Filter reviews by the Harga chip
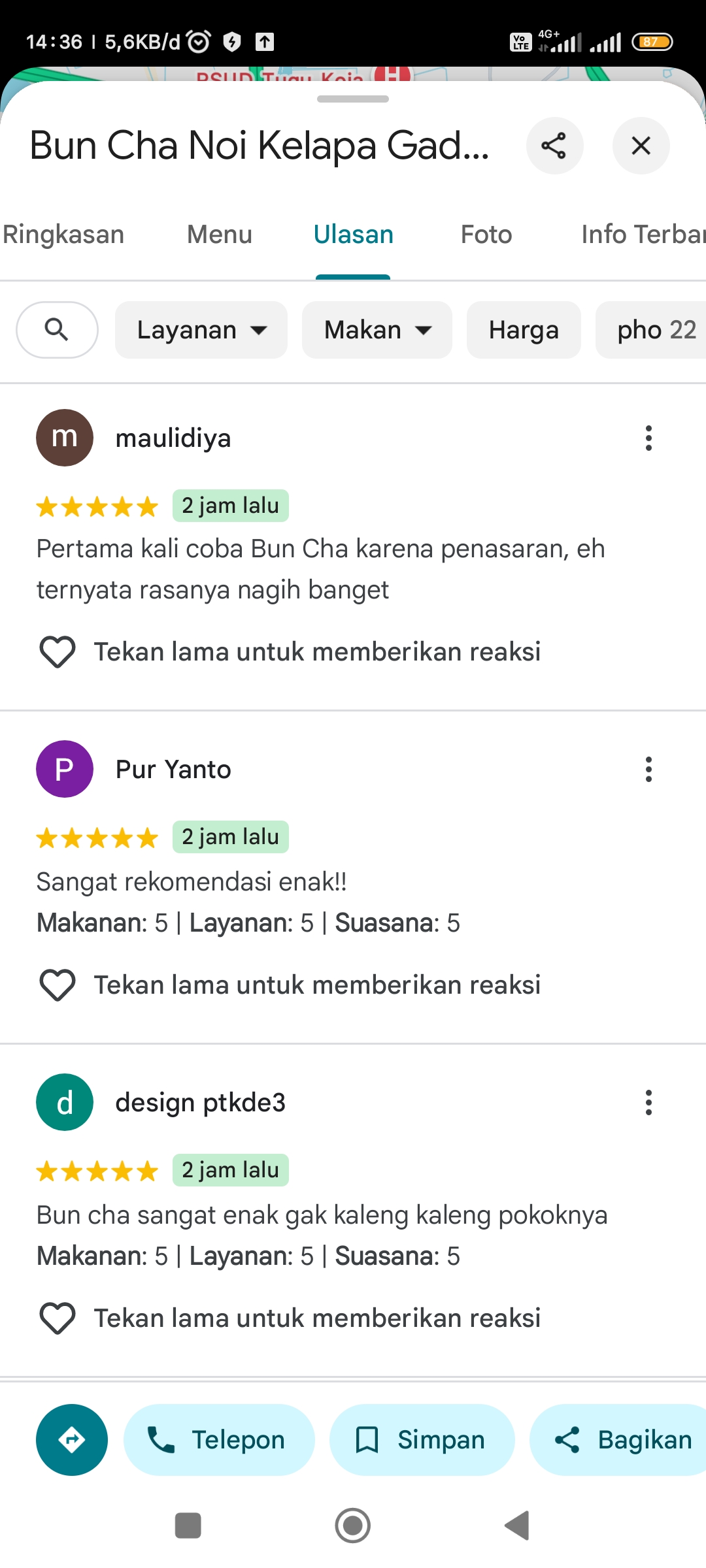Screen dimensions: 706x1568 click(x=524, y=330)
